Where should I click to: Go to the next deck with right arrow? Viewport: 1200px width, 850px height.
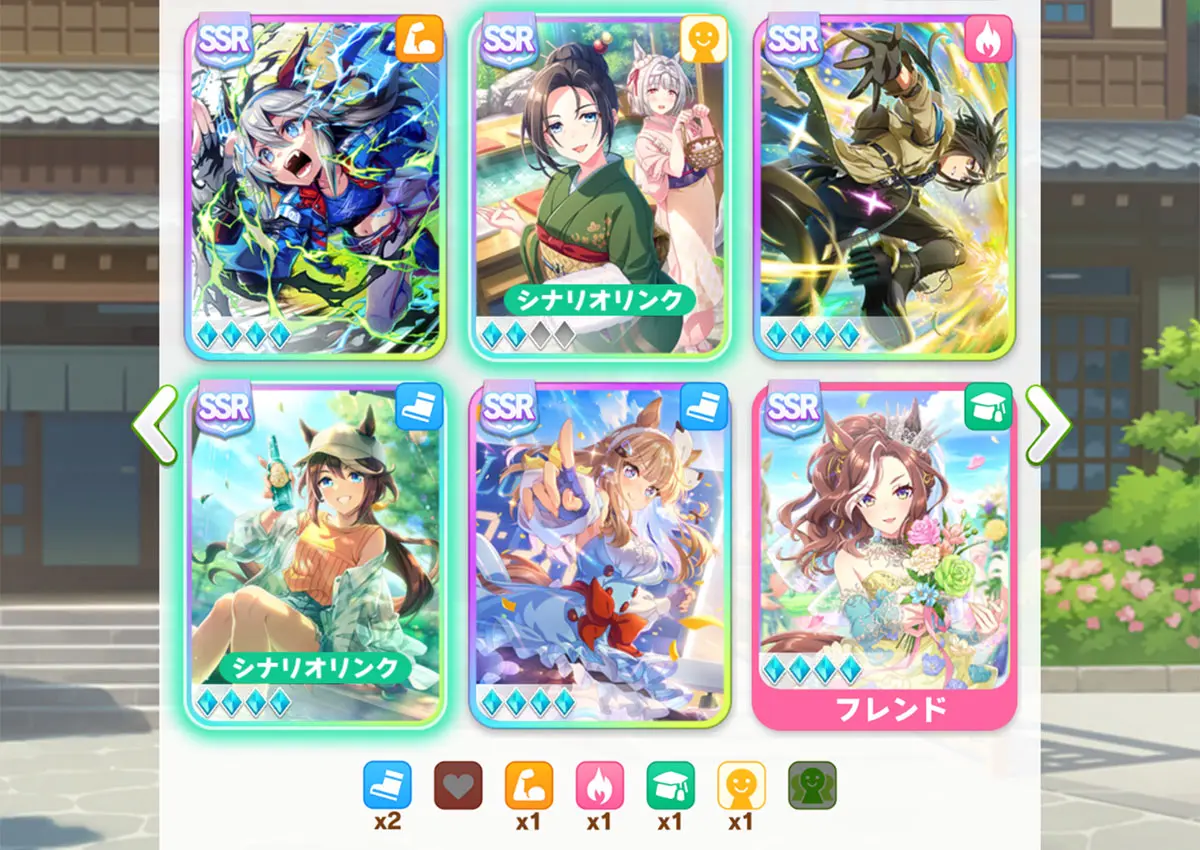(1046, 424)
